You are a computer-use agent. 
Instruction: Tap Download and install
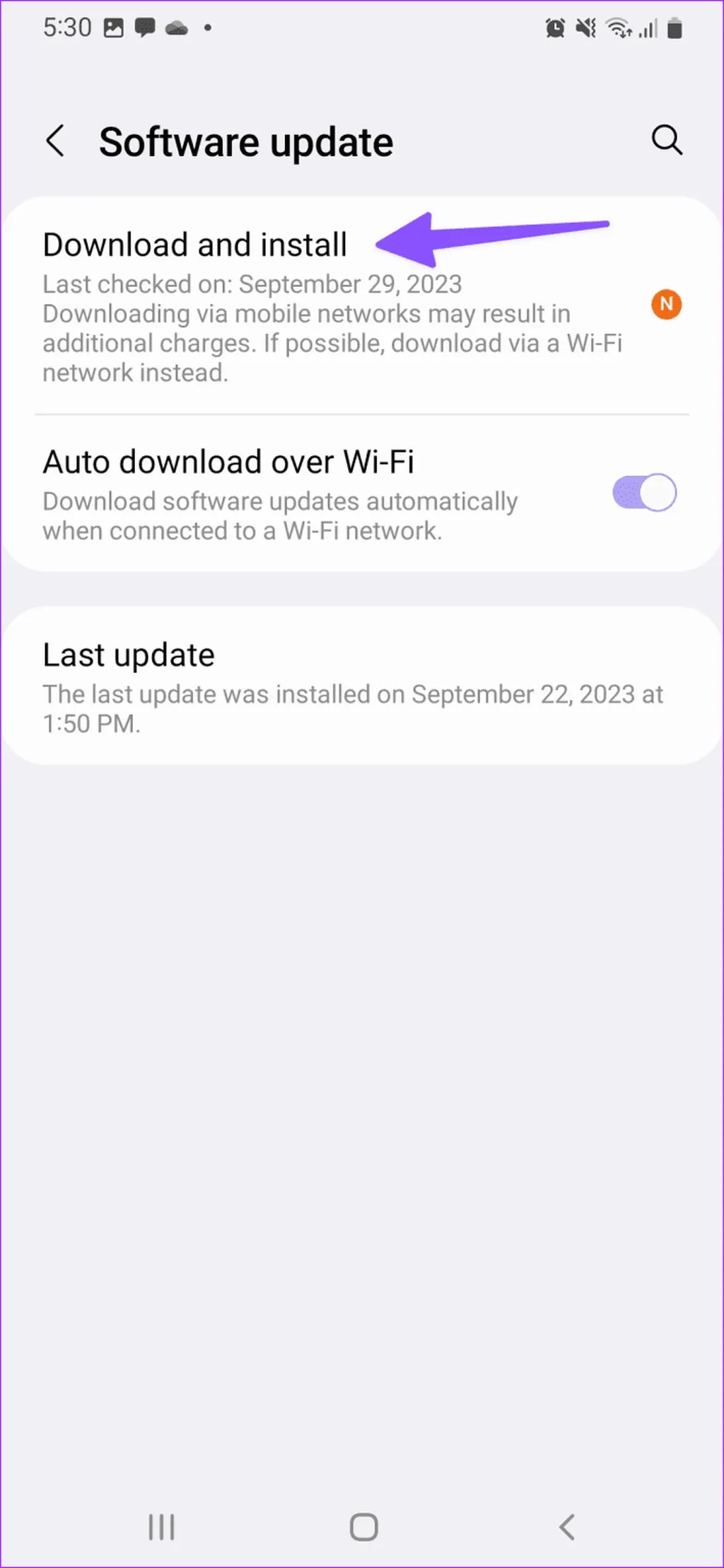pos(195,244)
